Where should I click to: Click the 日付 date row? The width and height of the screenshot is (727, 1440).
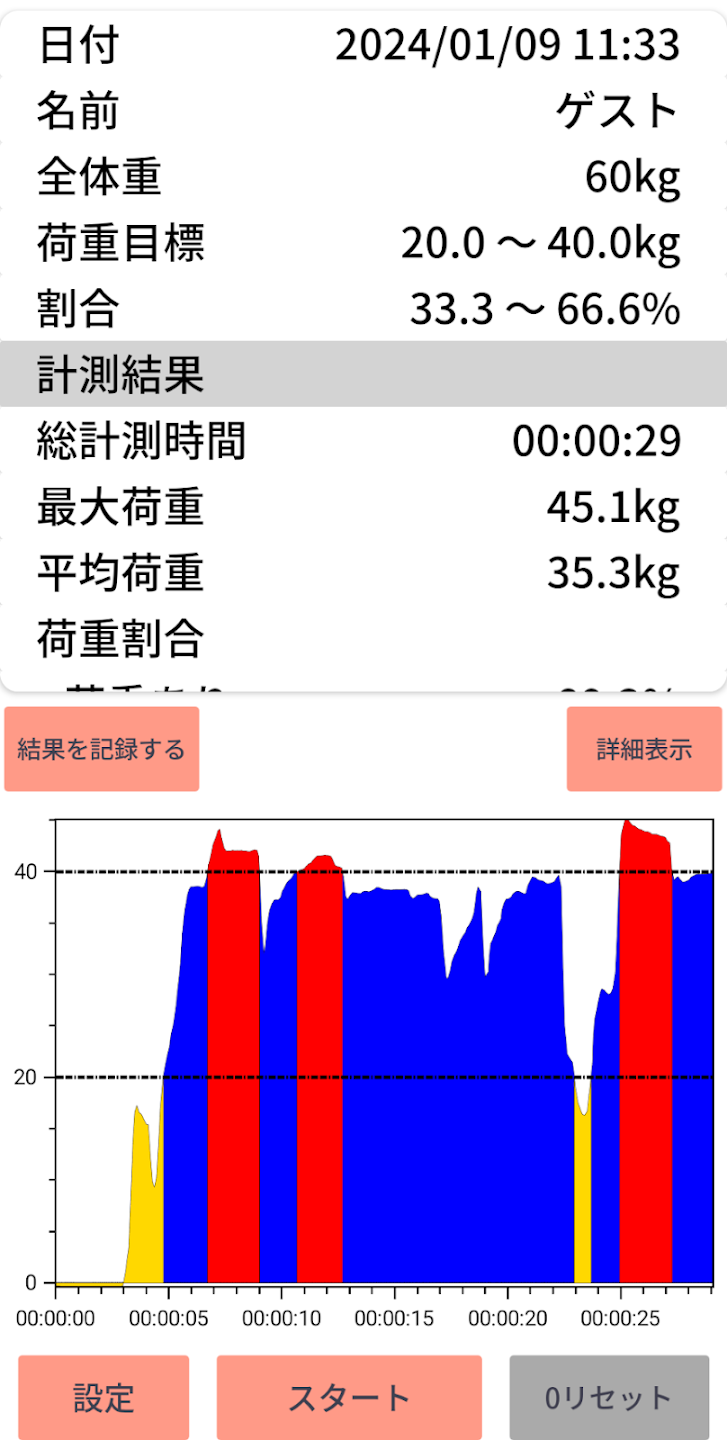click(363, 45)
